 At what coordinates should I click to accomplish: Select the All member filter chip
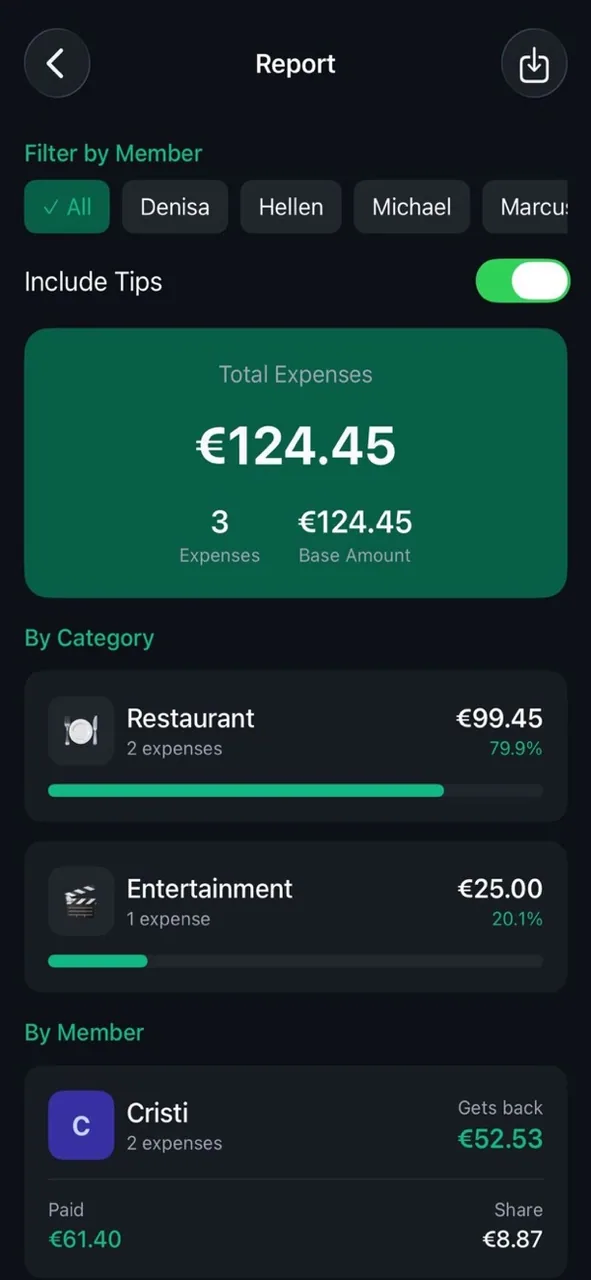point(67,207)
